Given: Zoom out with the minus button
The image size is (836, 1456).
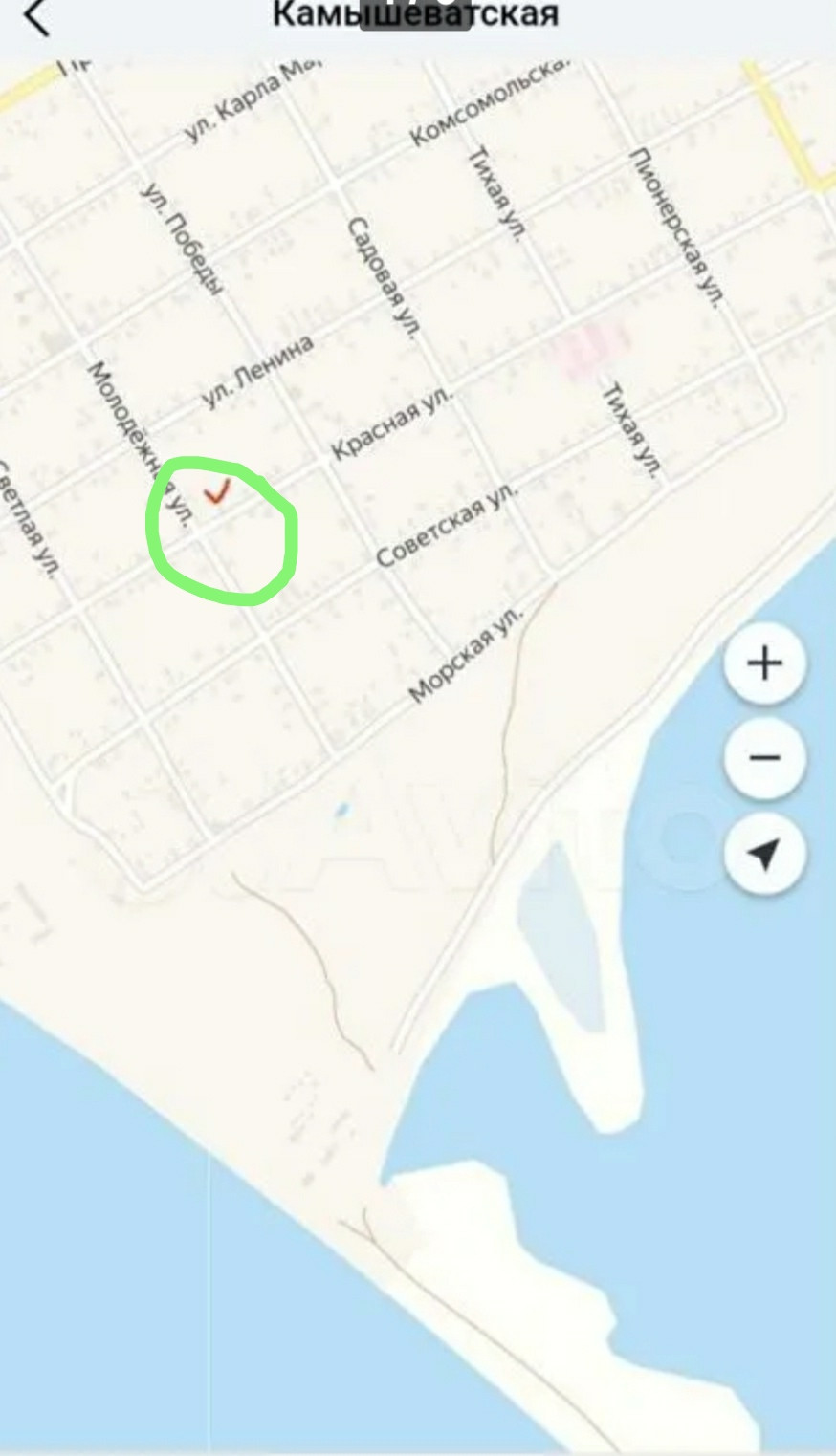Looking at the screenshot, I should pyautogui.click(x=764, y=758).
